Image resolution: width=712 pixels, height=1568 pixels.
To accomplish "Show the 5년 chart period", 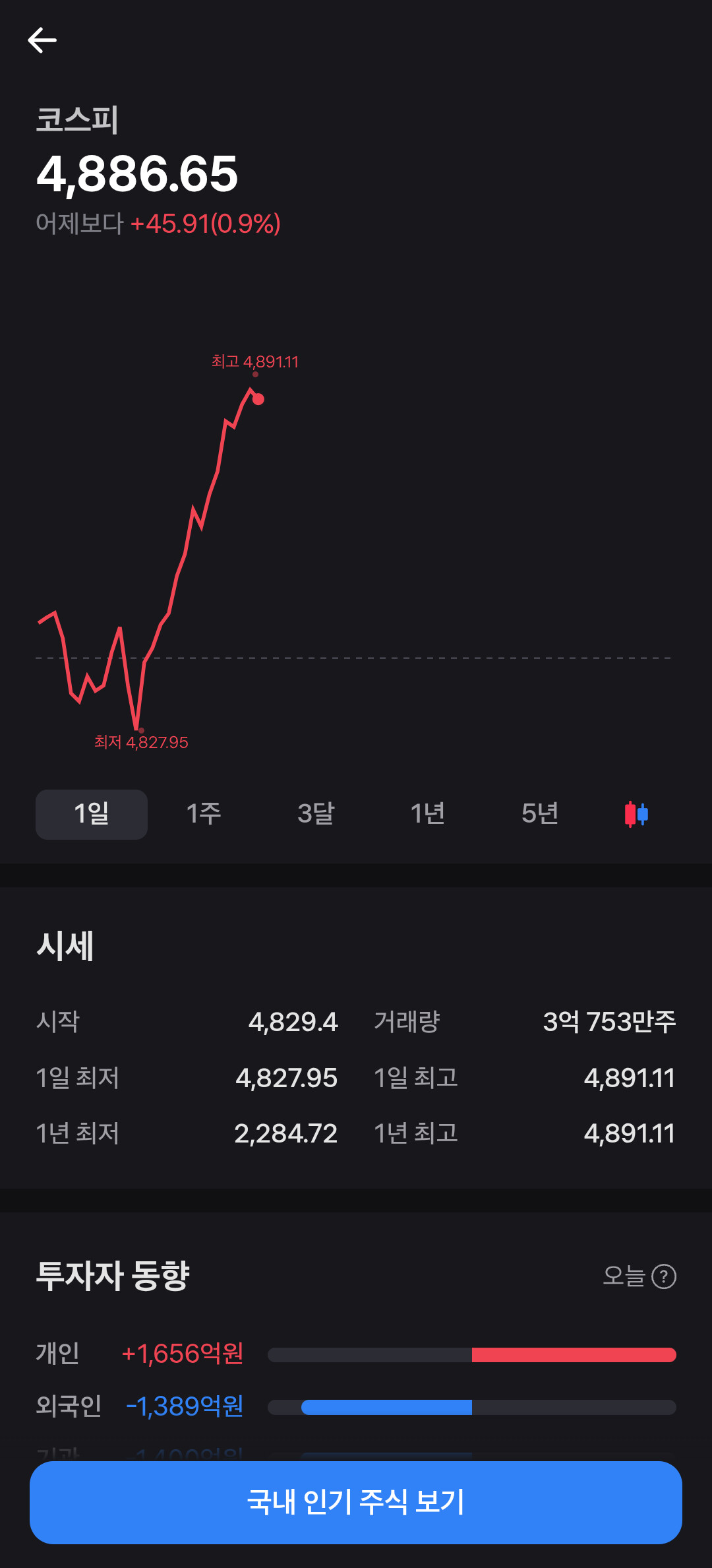I will point(540,814).
